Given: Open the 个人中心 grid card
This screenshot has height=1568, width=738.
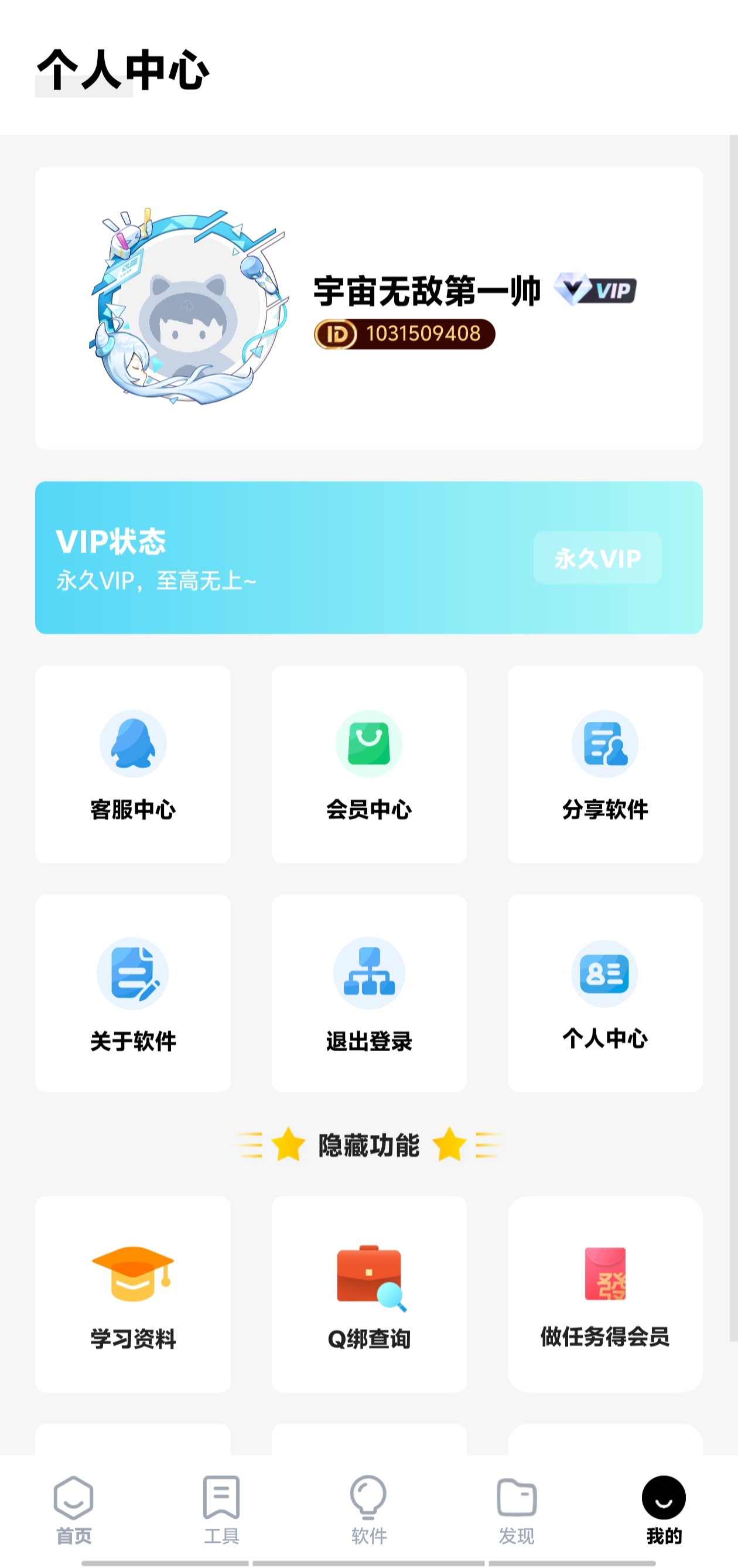Looking at the screenshot, I should click(x=605, y=993).
